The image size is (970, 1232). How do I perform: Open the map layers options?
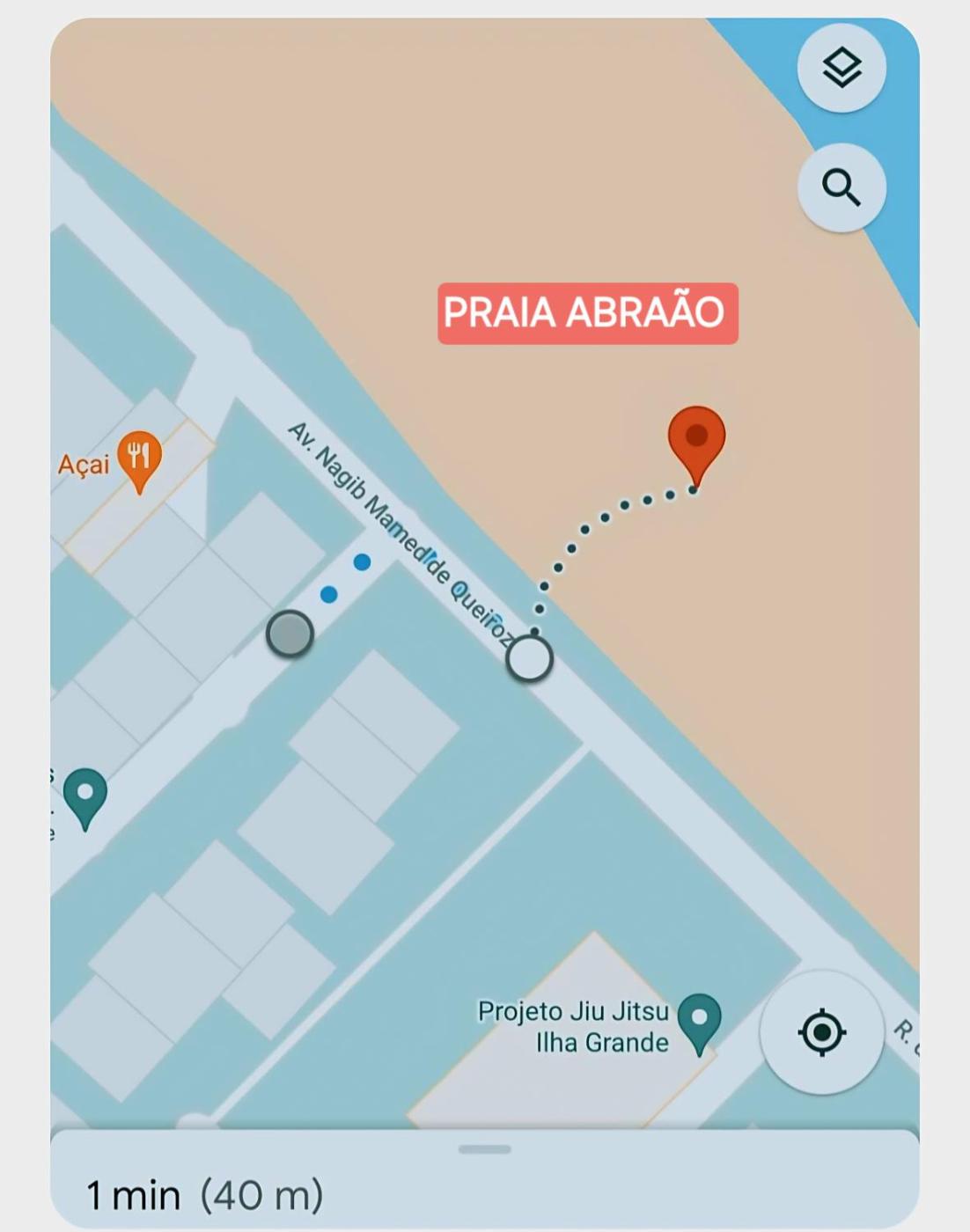(x=841, y=68)
